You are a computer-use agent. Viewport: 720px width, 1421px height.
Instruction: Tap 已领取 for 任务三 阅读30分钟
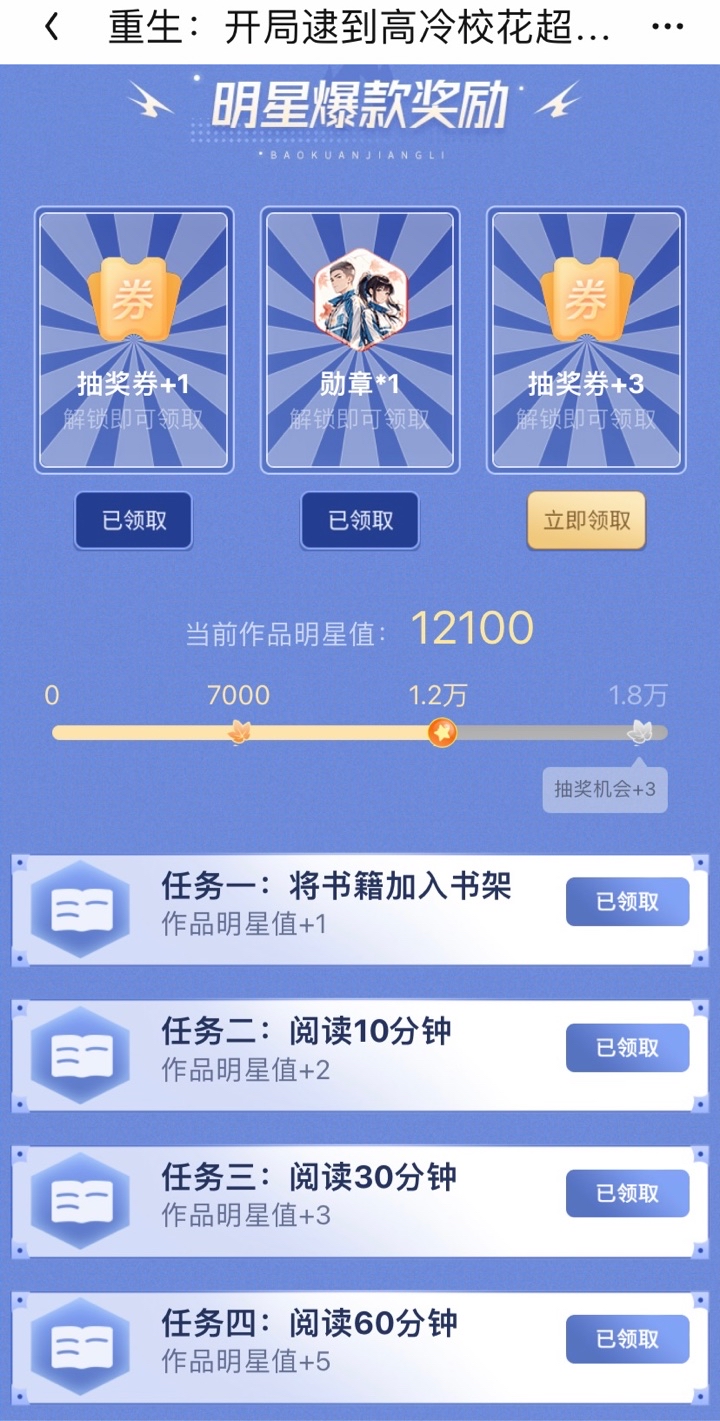pyautogui.click(x=627, y=1194)
